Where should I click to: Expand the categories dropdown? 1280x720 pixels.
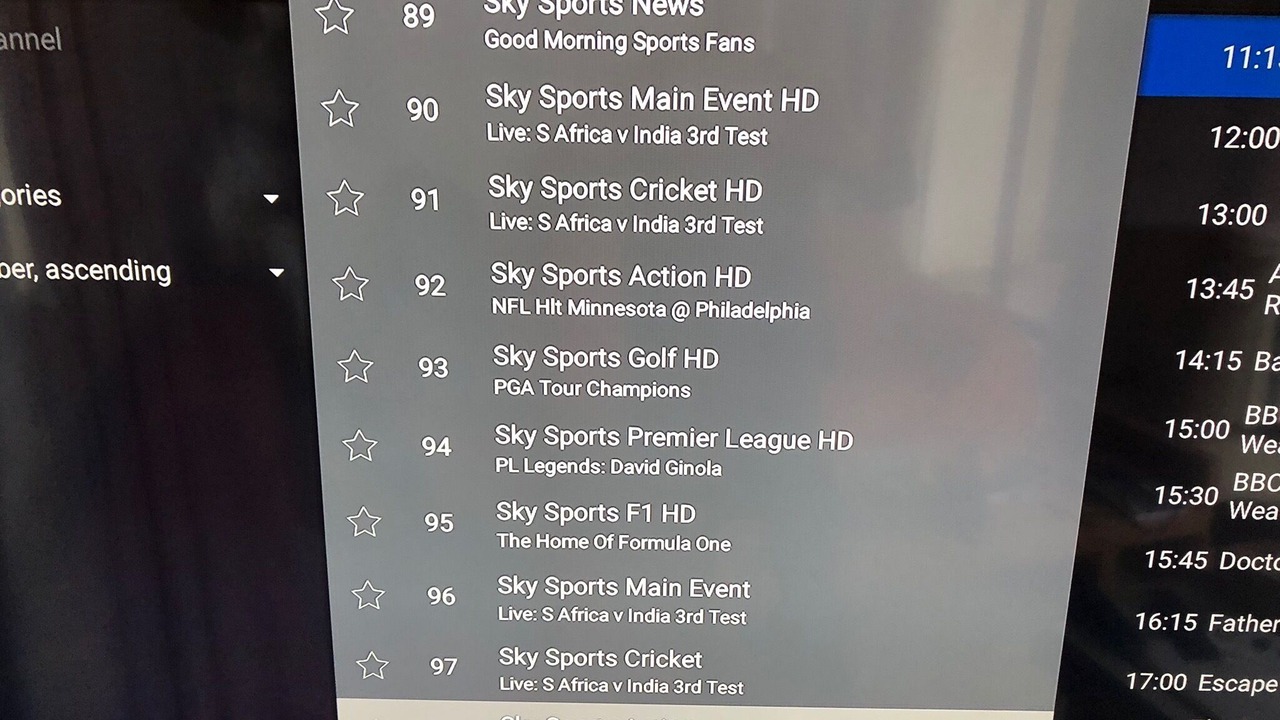[x=271, y=198]
